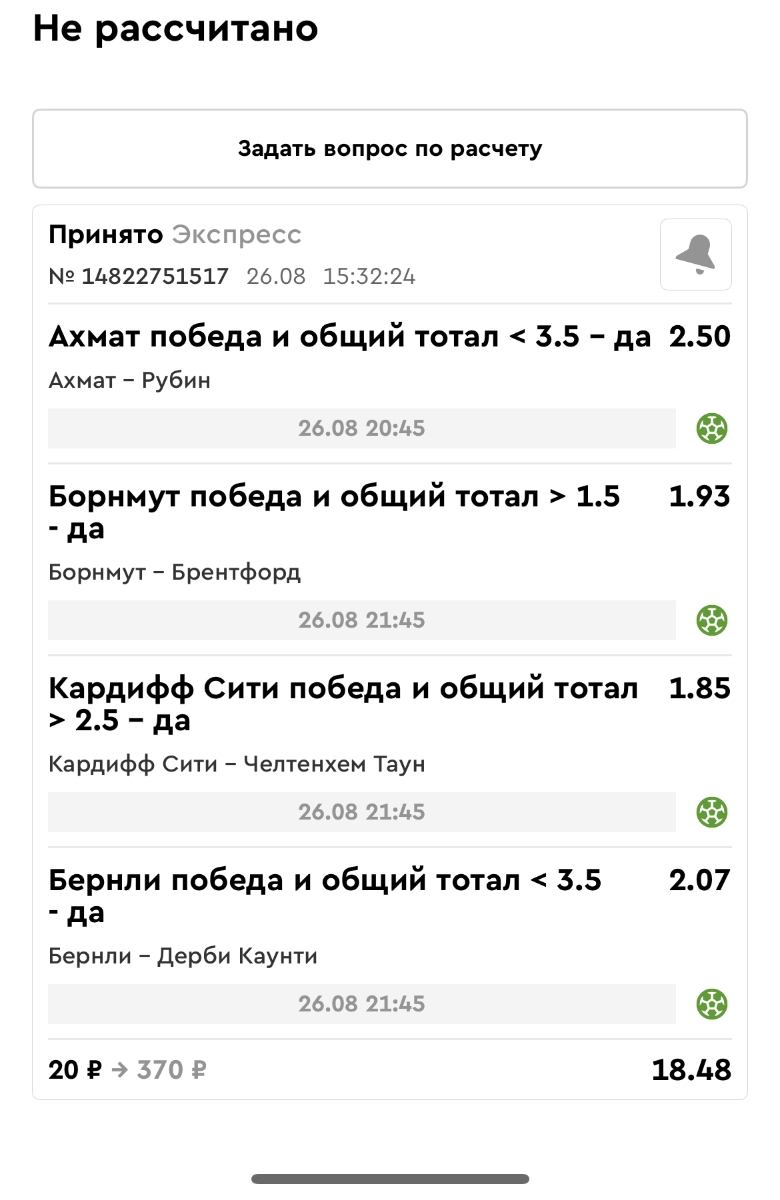Screen dimensions: 780x1200
Task: Open the notification bell for this bet
Action: [x=695, y=254]
